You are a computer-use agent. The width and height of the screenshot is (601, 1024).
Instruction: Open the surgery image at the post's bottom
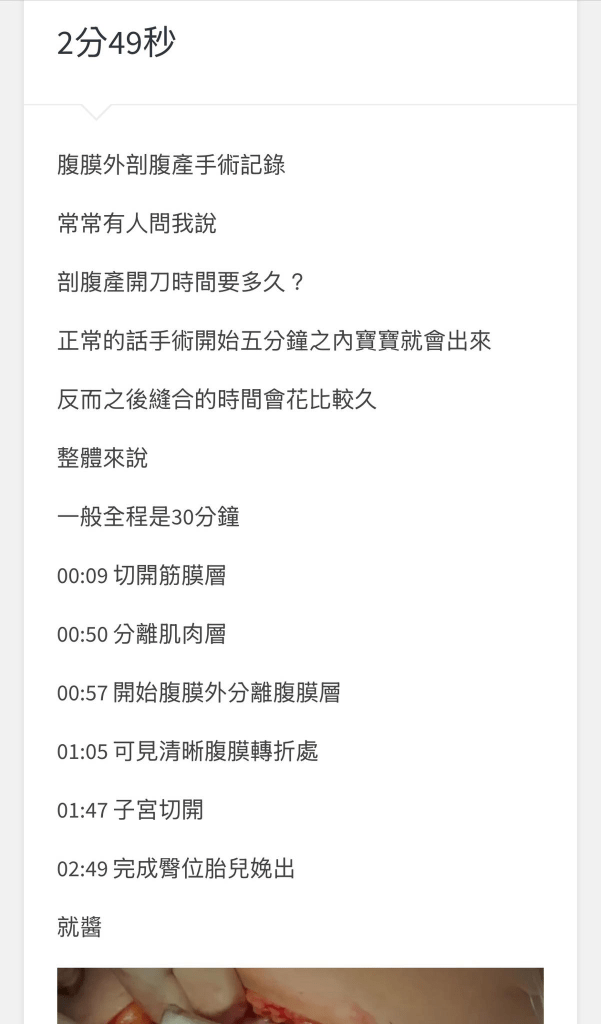[300, 995]
